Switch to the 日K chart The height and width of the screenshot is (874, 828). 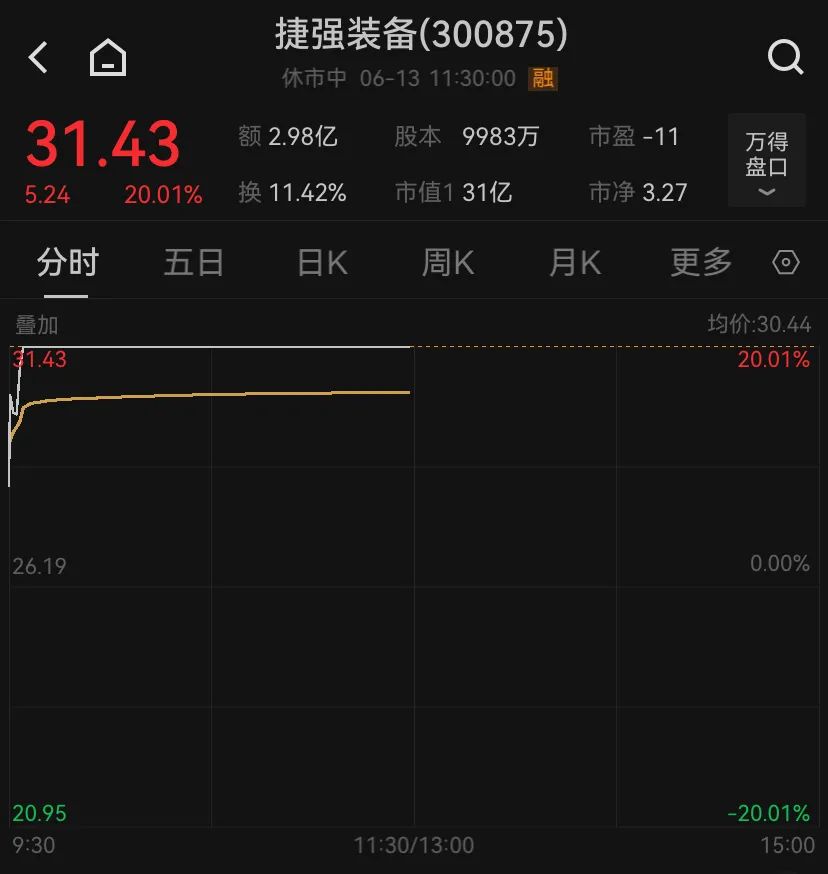[322, 263]
